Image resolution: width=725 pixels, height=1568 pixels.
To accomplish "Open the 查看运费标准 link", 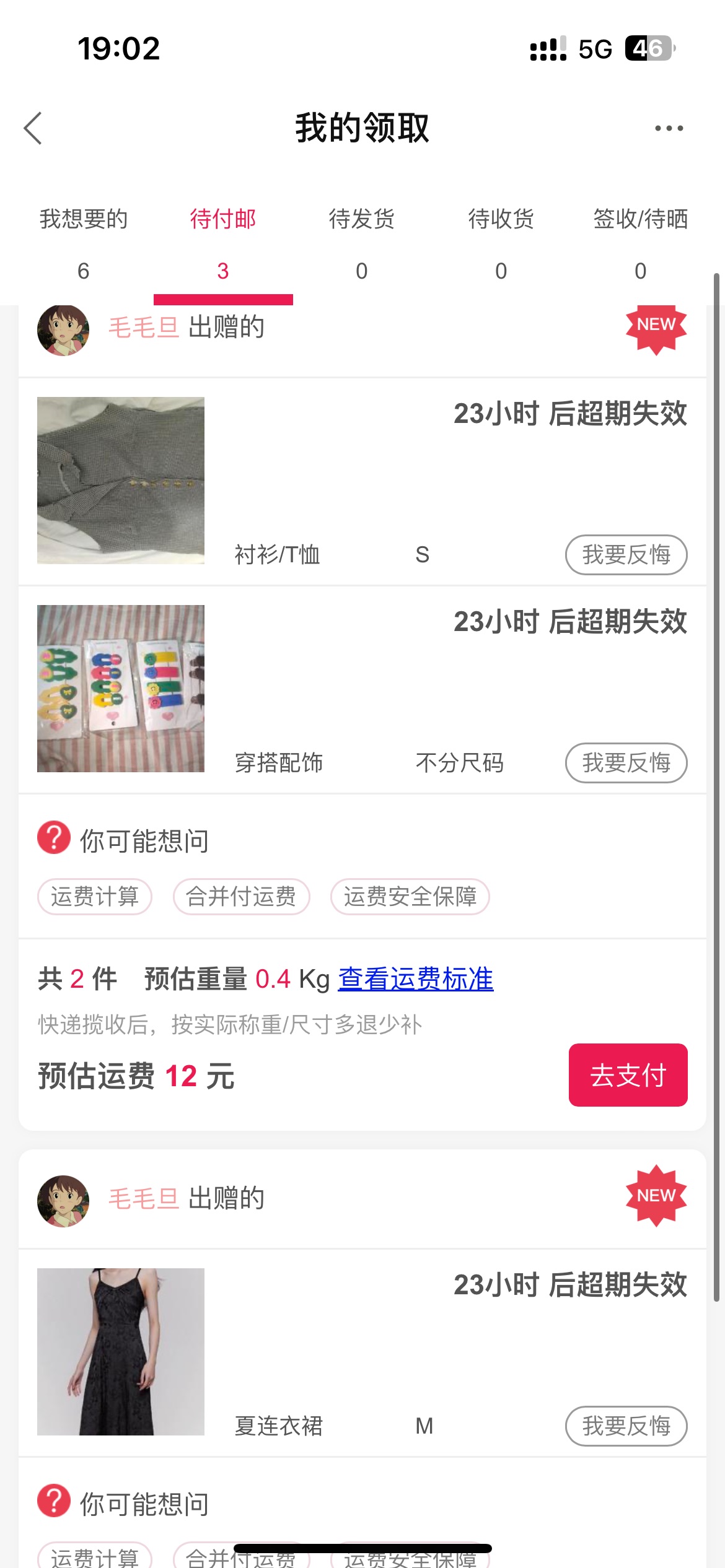I will (x=416, y=979).
